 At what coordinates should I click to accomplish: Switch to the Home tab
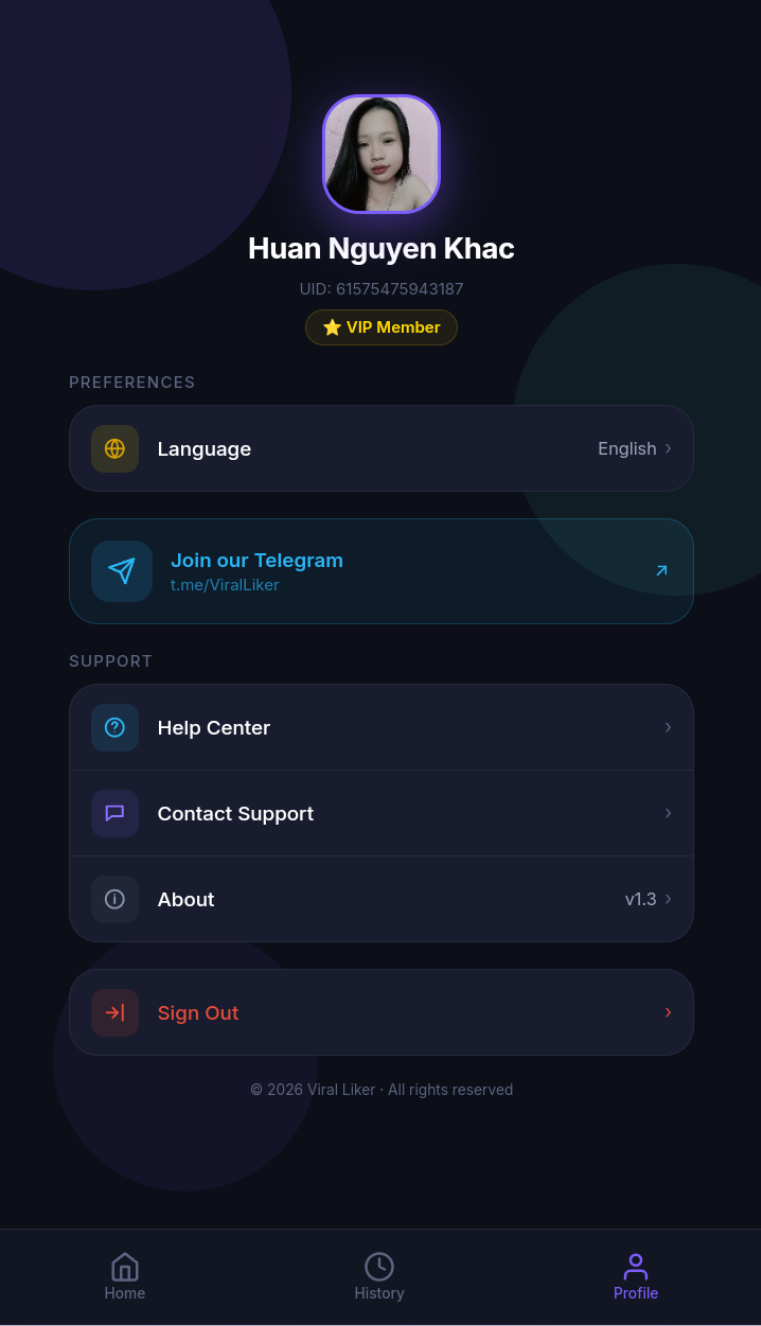coord(125,1277)
